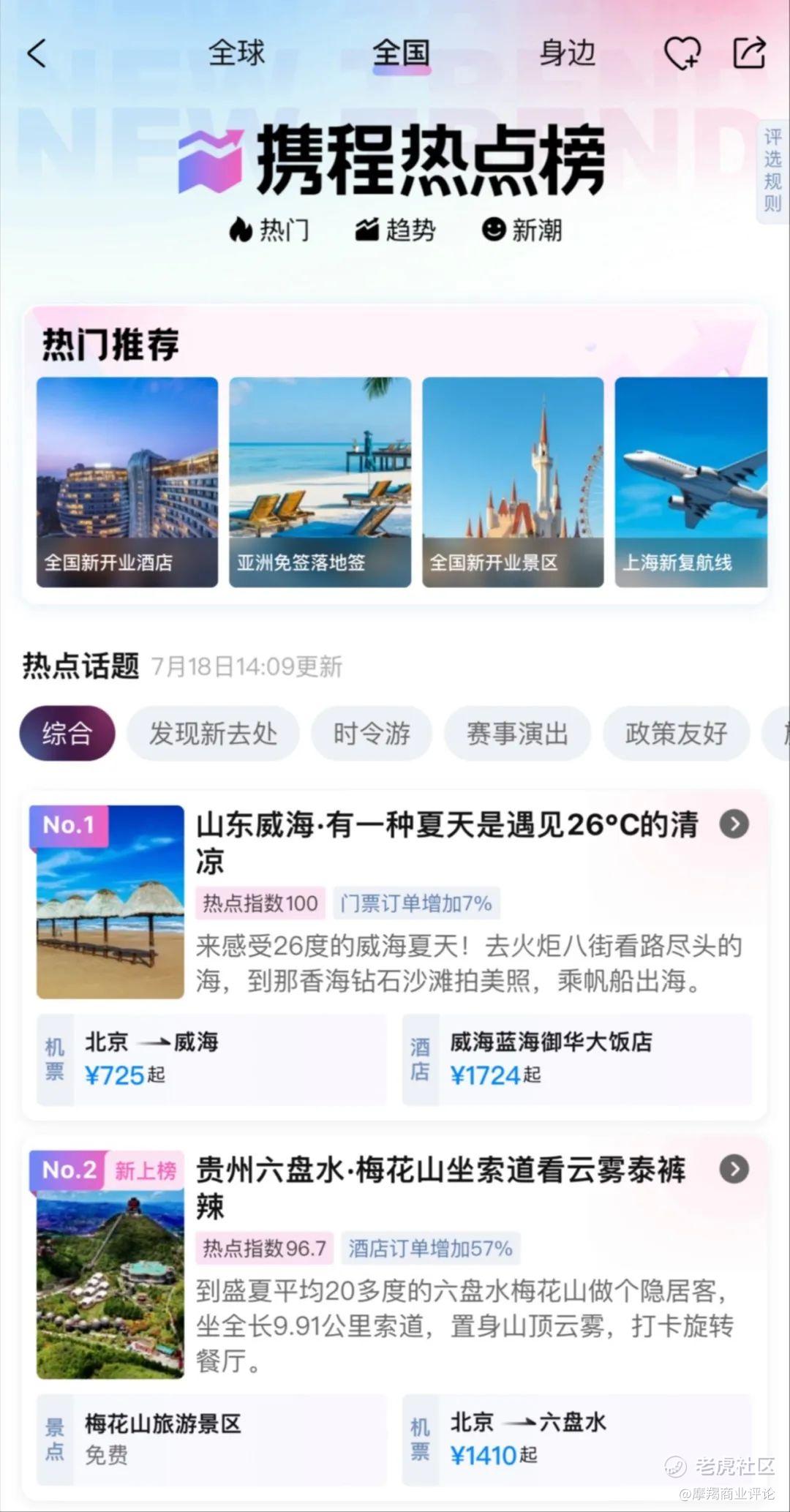Image resolution: width=790 pixels, height=1512 pixels.
Task: Switch to the 身边 tab
Action: pyautogui.click(x=567, y=53)
